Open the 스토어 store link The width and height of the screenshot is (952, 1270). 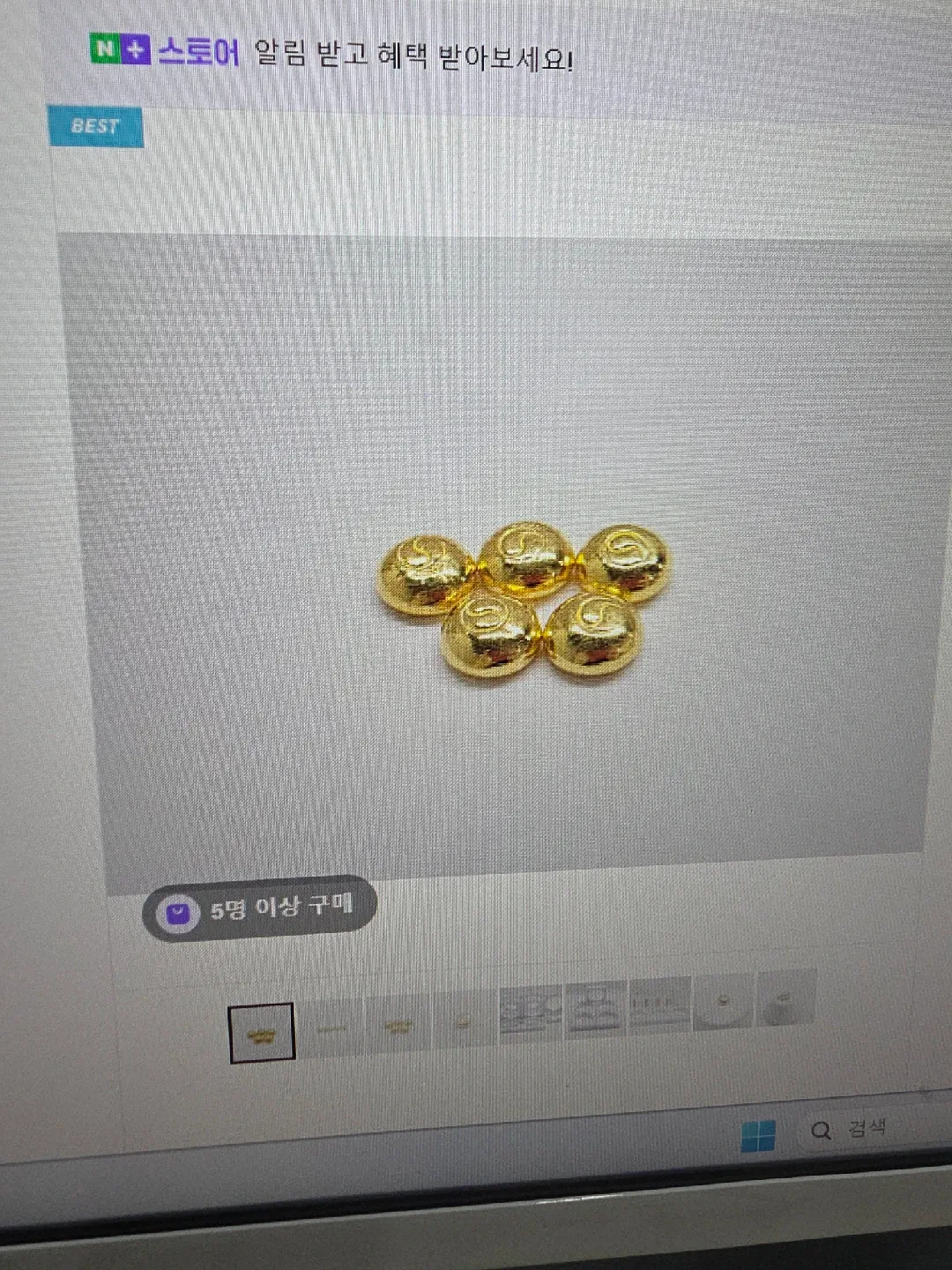[199, 51]
